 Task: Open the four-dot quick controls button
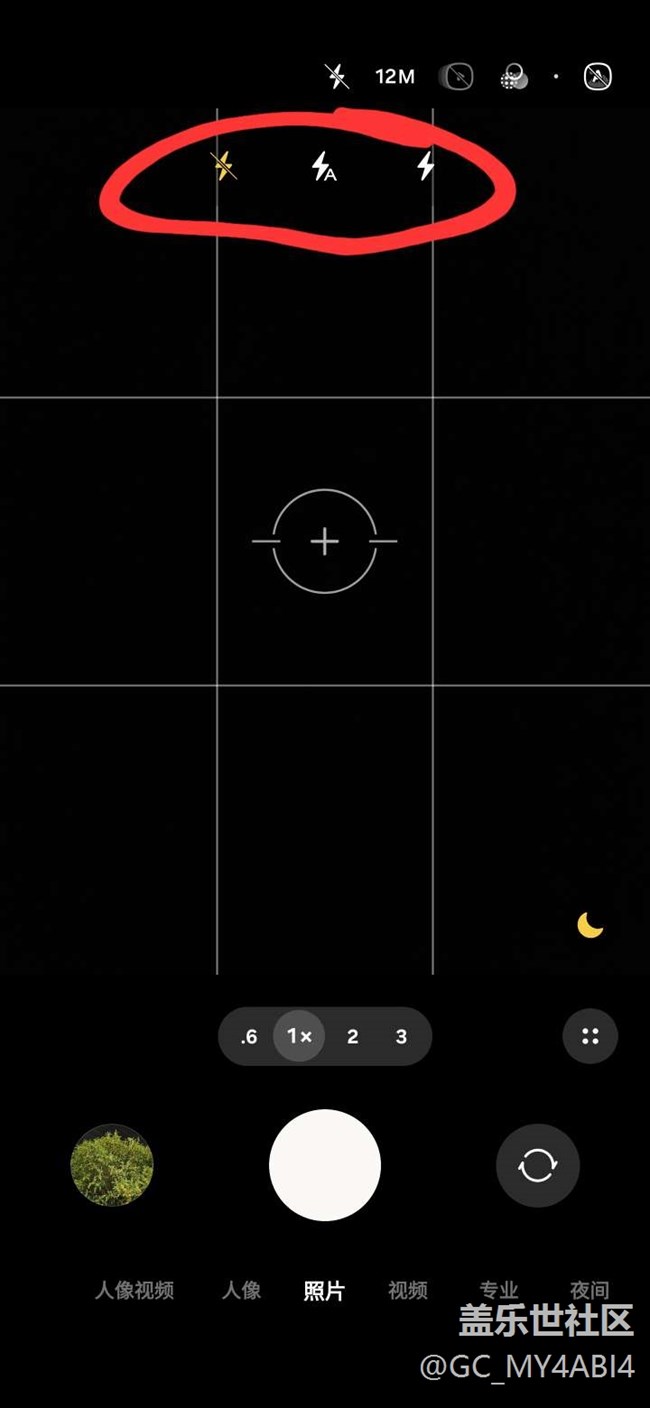(590, 1037)
